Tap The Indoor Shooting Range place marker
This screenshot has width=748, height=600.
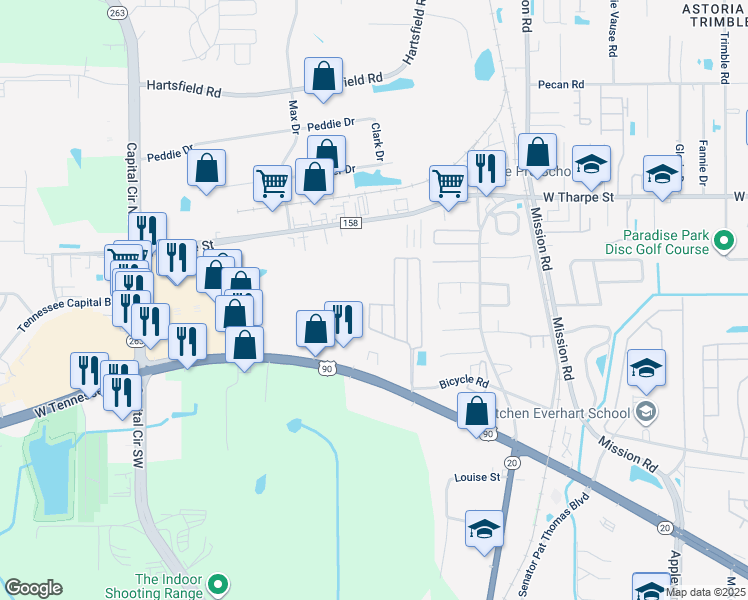point(217,586)
